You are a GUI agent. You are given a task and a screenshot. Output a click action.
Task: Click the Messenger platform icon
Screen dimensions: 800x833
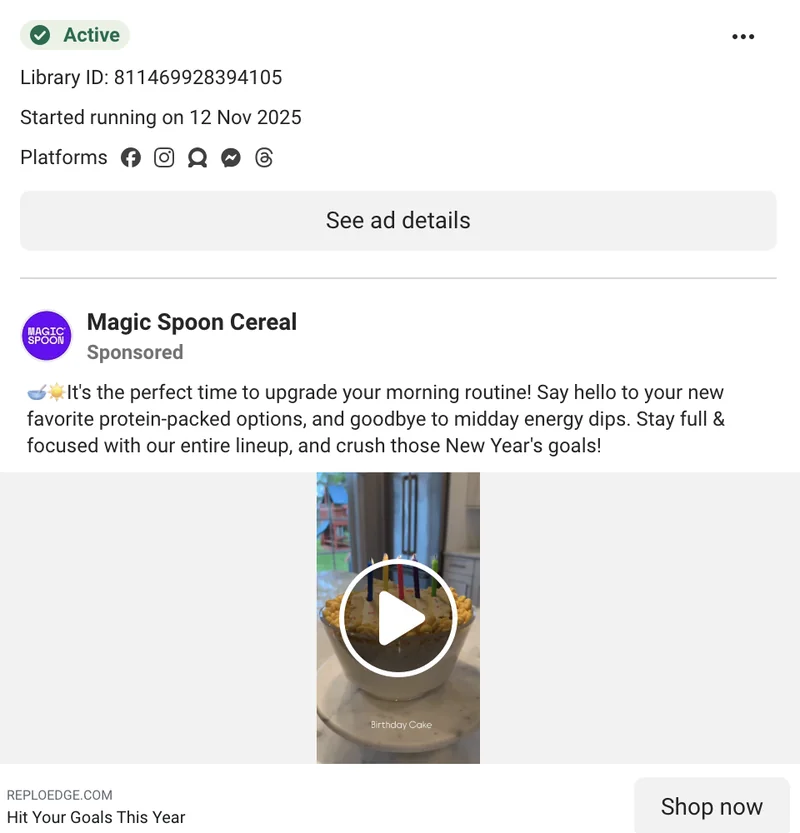pos(230,157)
